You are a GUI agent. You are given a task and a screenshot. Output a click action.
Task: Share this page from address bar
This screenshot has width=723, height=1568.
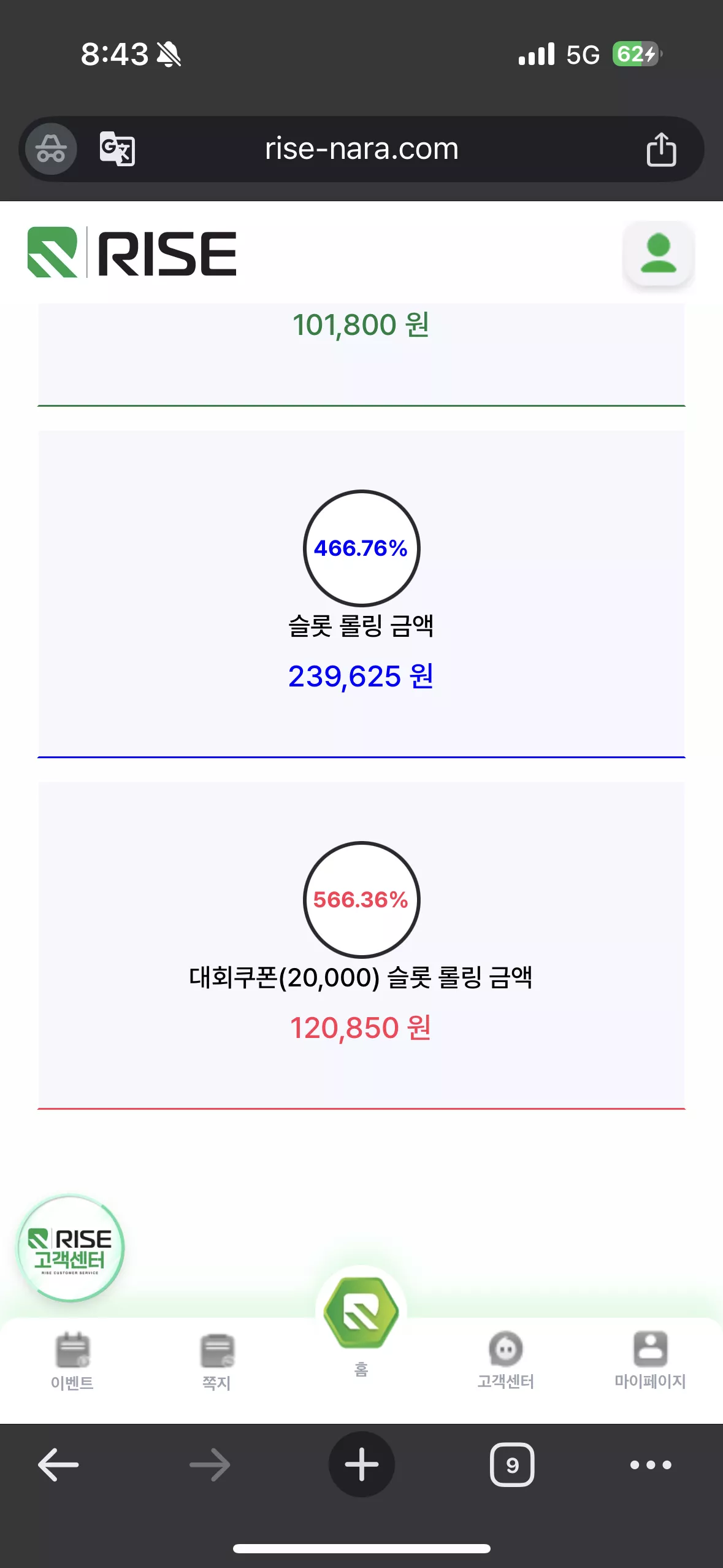pos(661,149)
